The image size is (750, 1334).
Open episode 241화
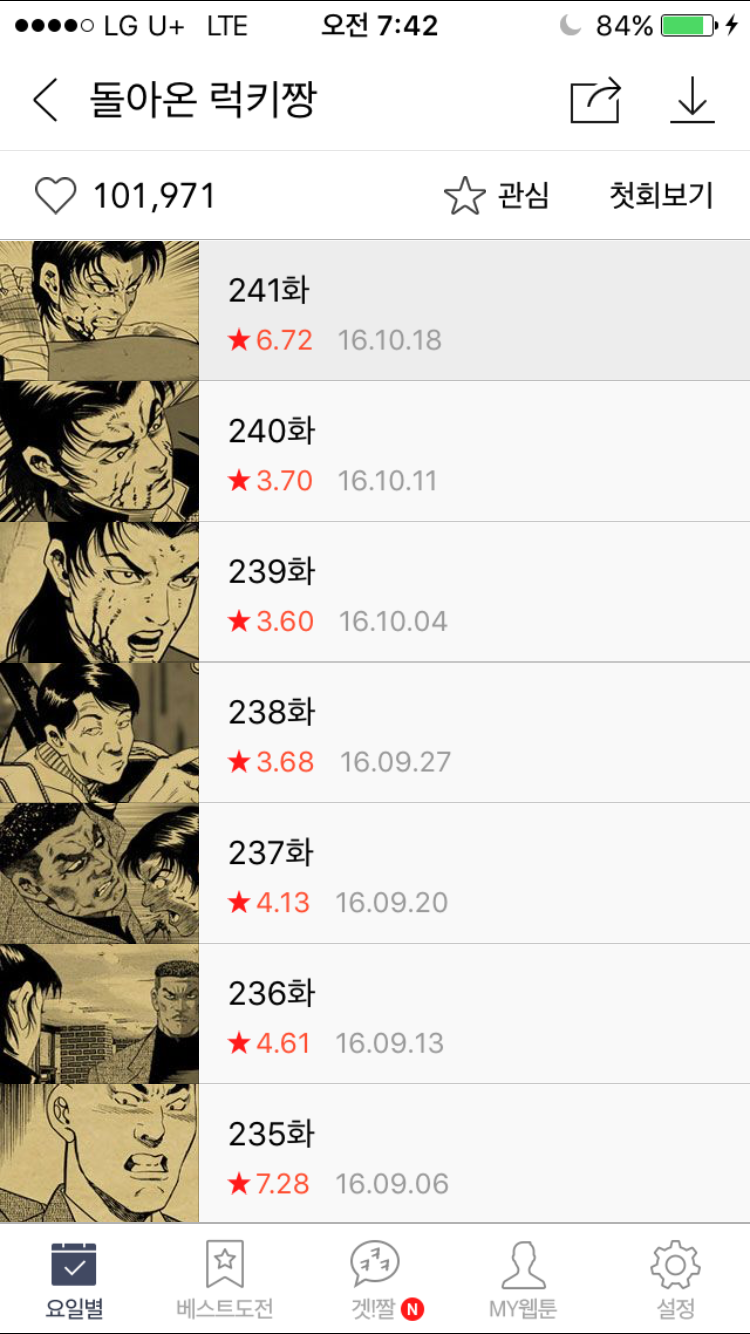375,311
